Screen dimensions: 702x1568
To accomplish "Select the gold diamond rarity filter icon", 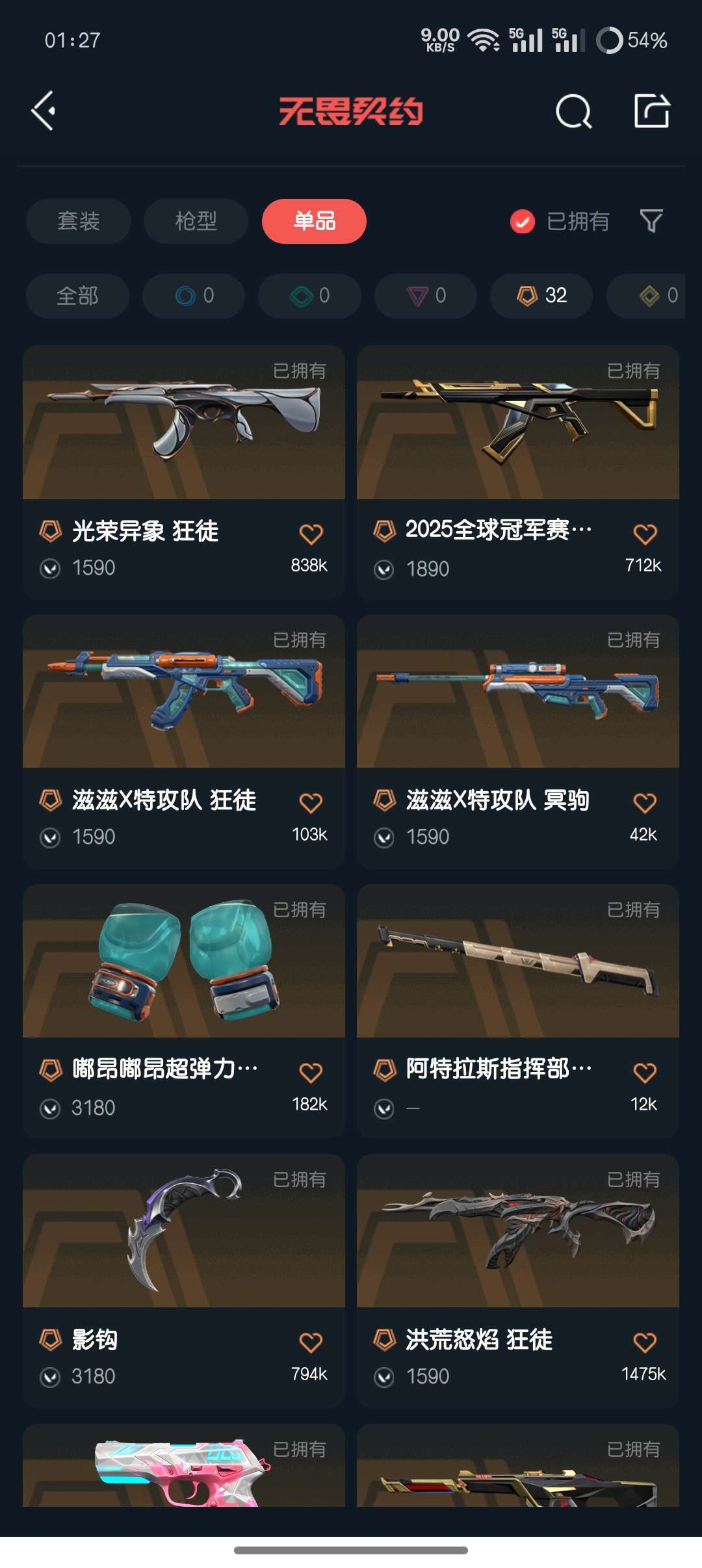I will click(650, 296).
